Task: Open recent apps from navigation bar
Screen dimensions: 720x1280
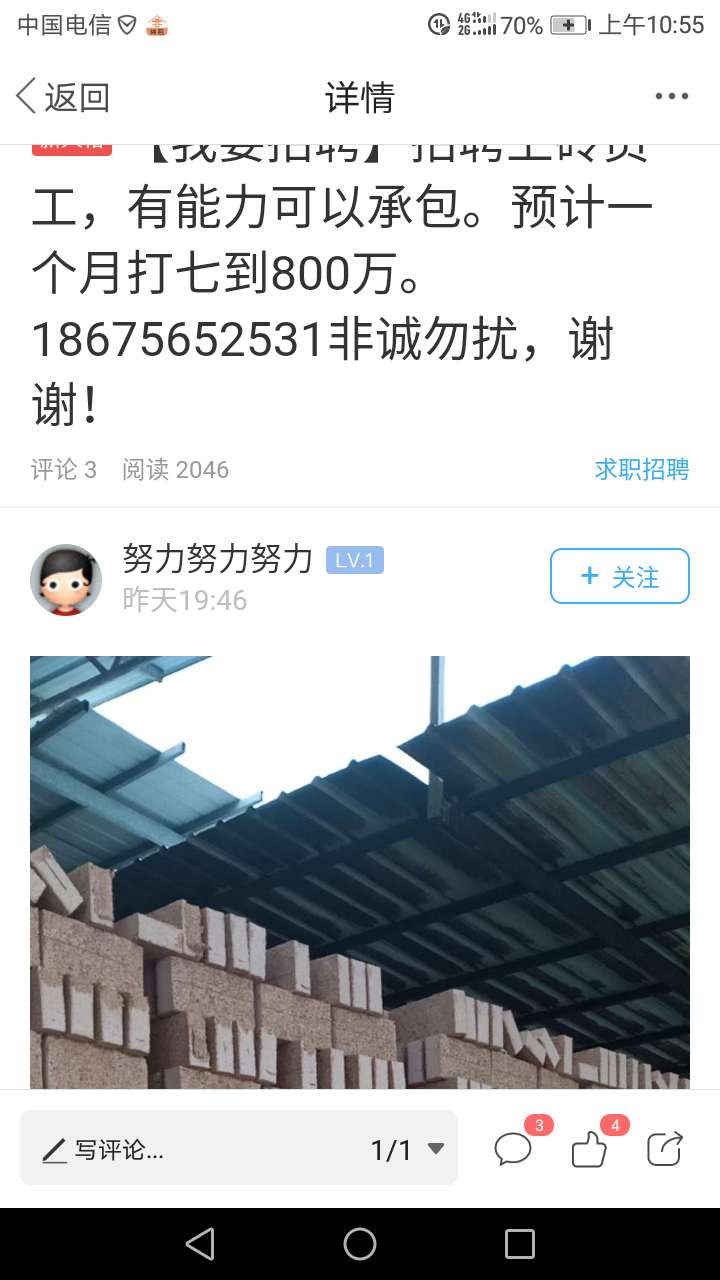Action: pyautogui.click(x=520, y=1244)
